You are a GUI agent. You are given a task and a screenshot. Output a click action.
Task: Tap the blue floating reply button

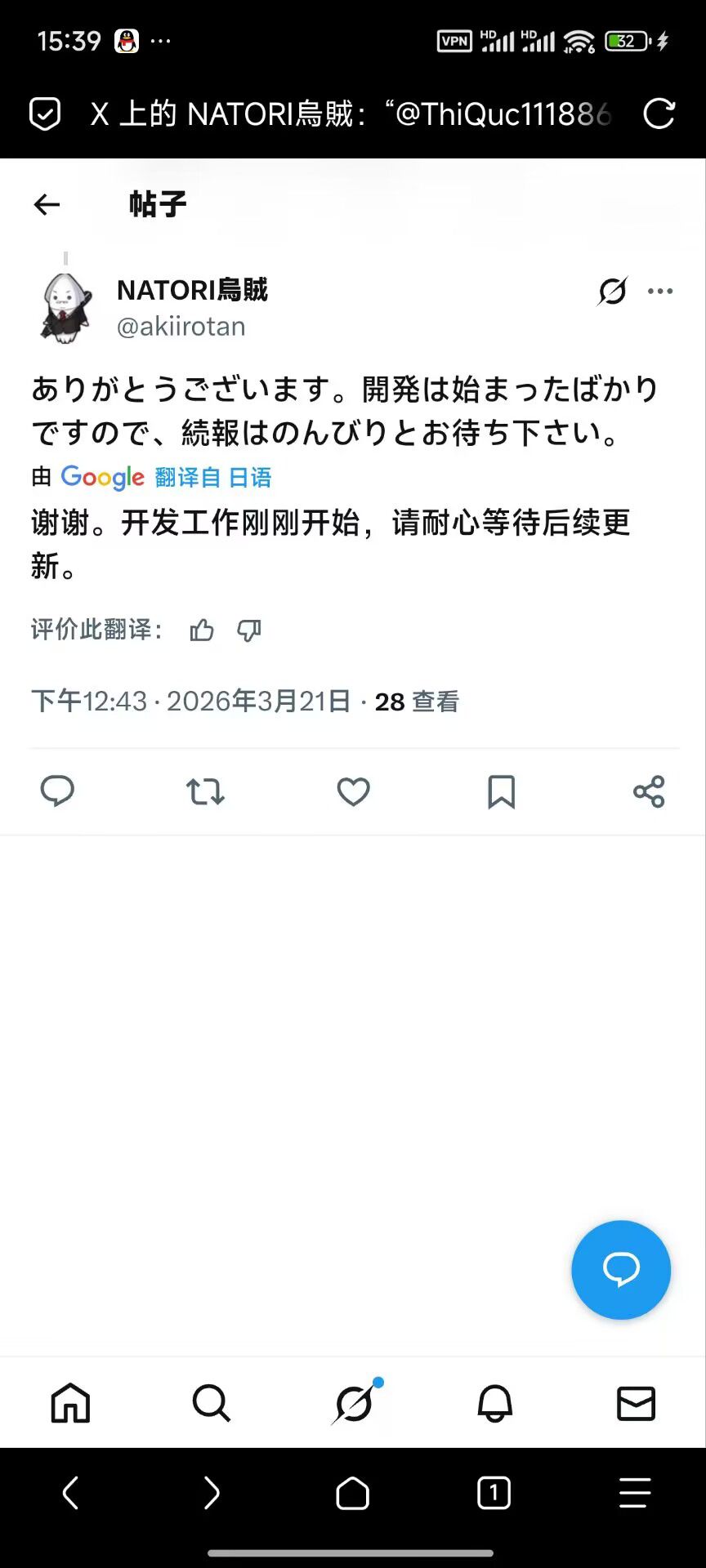click(x=621, y=1269)
